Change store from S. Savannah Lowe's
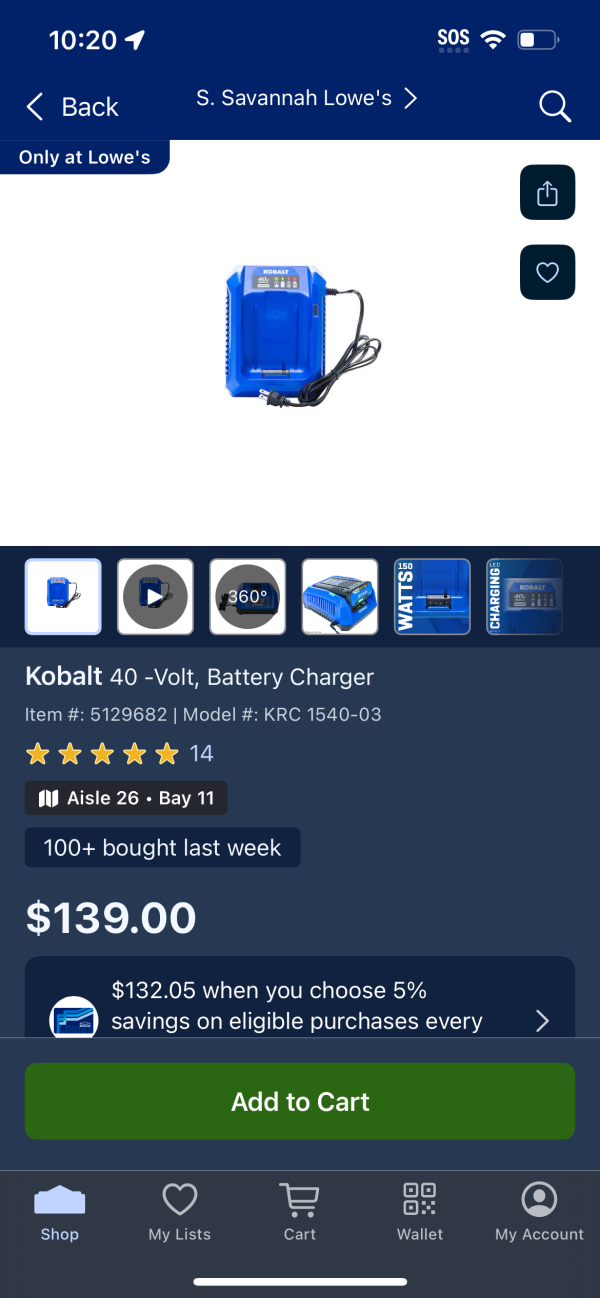This screenshot has height=1298, width=600. [306, 98]
